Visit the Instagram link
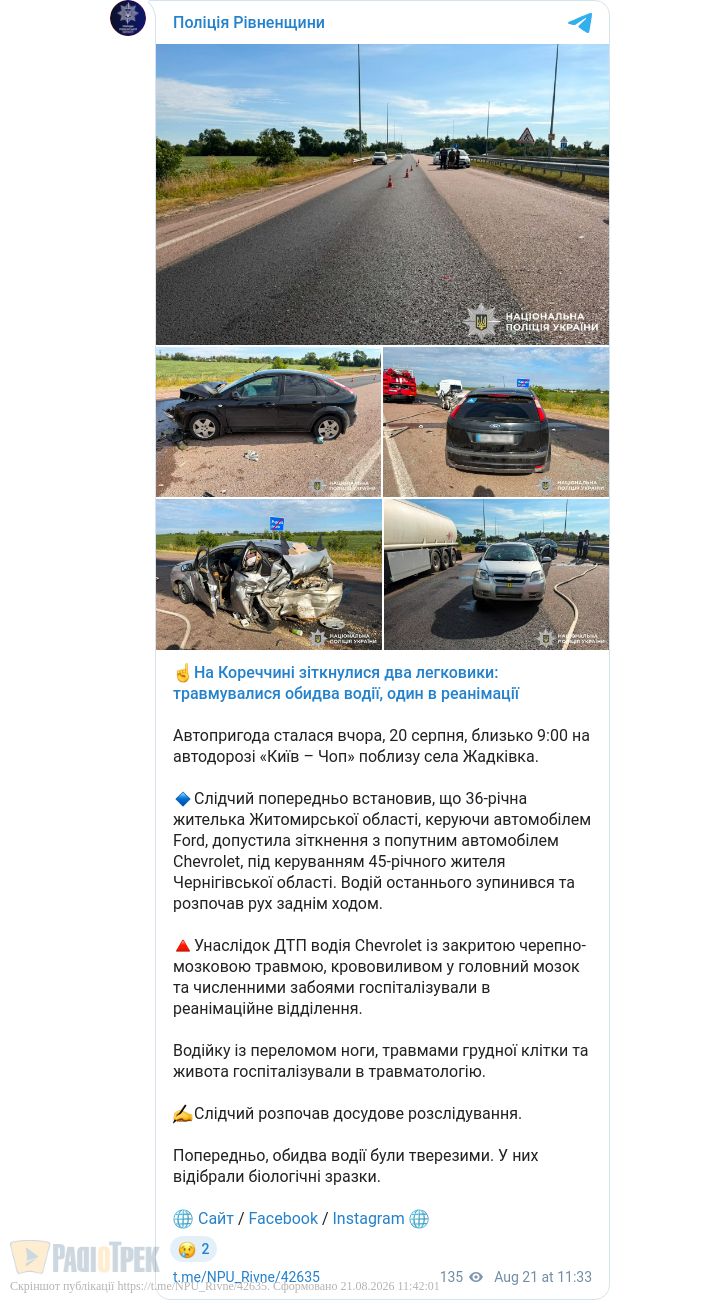 [x=368, y=1218]
